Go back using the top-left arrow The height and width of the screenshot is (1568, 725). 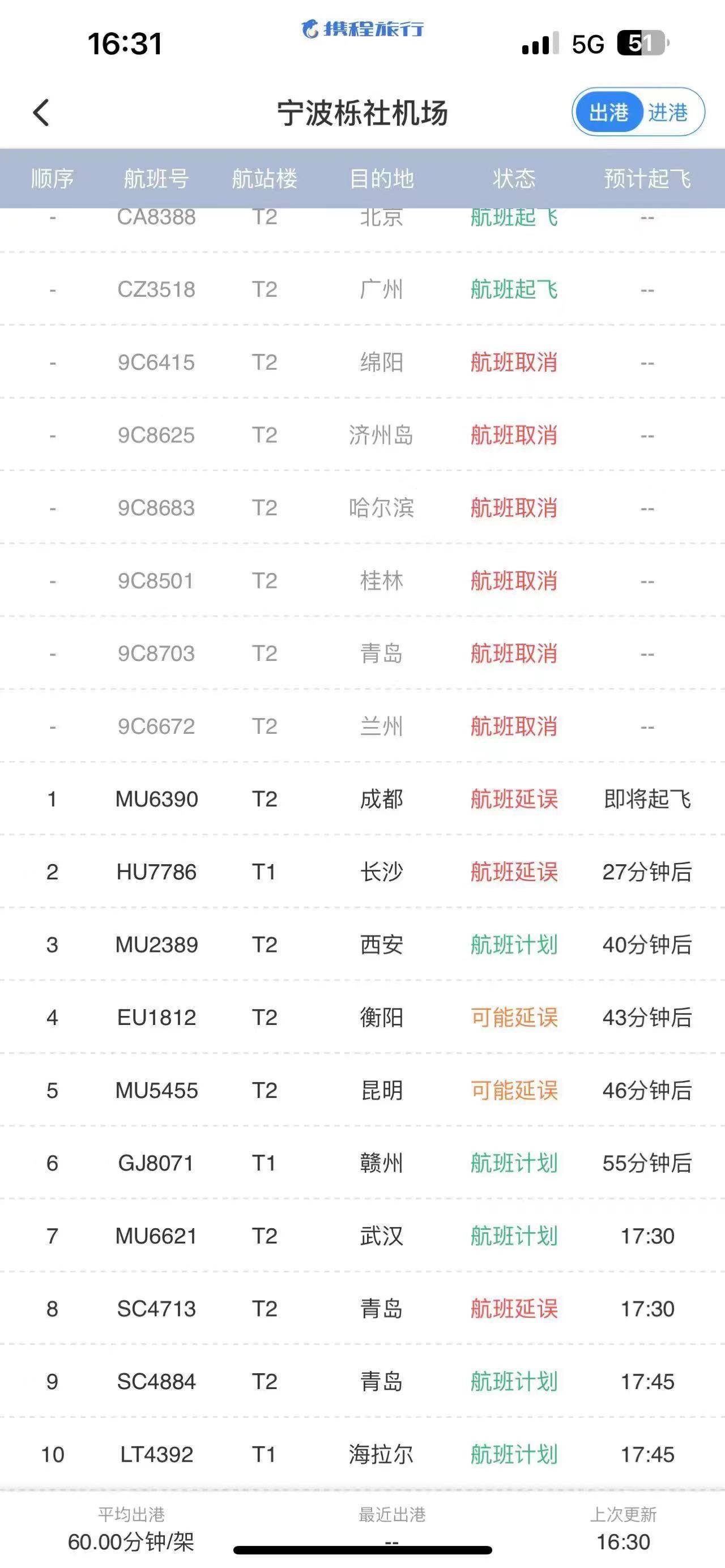[x=41, y=113]
